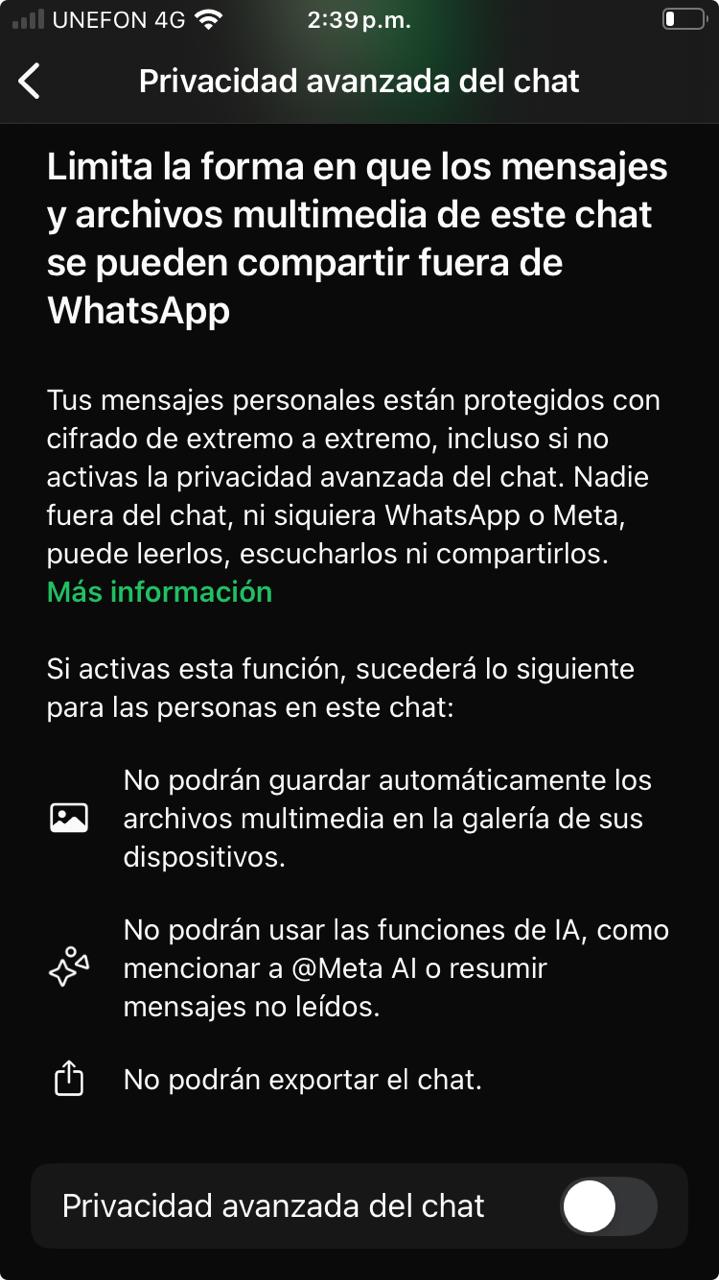Image resolution: width=719 pixels, height=1280 pixels.
Task: Go back using the top-left arrow
Action: [x=30, y=81]
